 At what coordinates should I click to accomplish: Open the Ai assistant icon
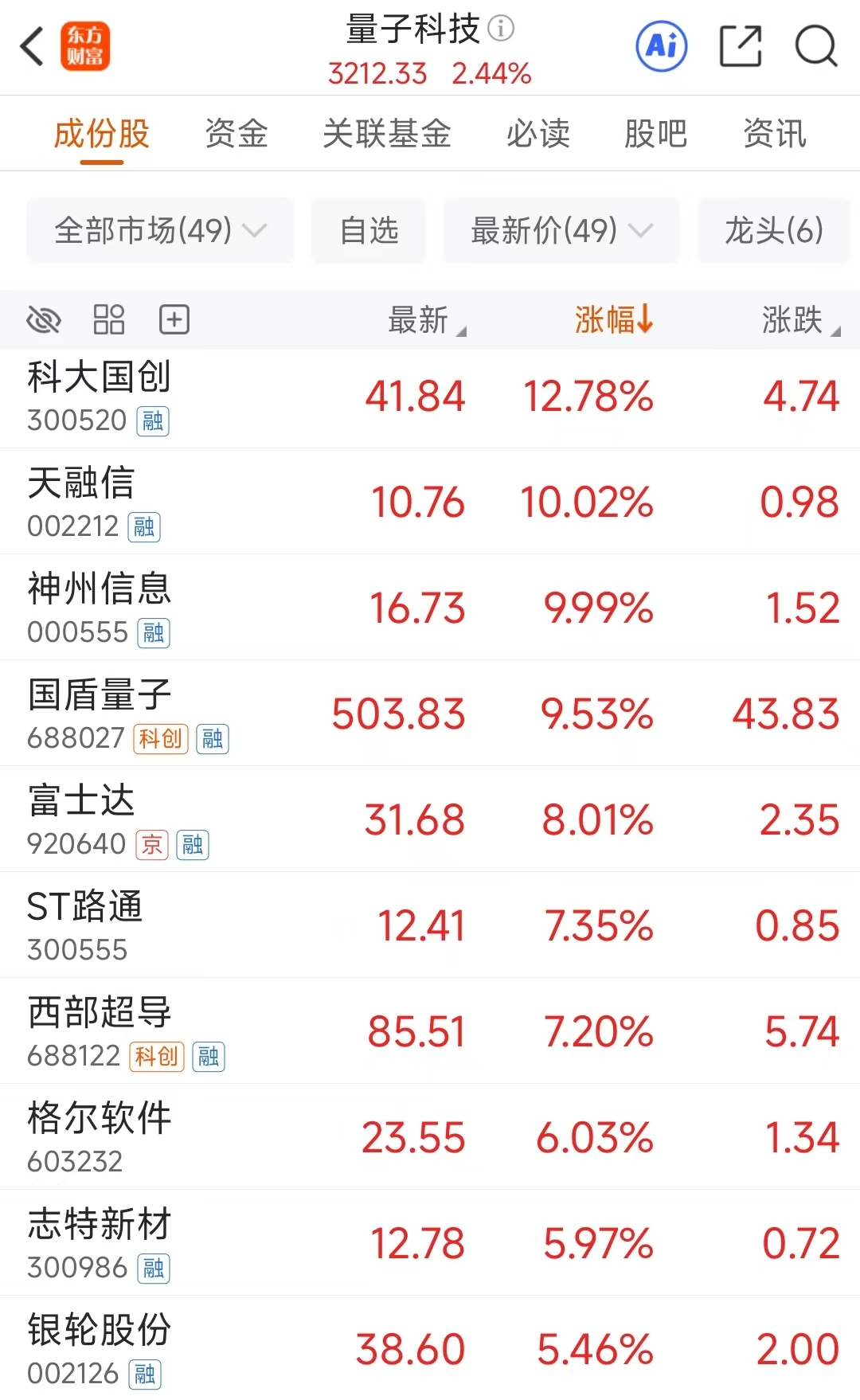point(662,46)
